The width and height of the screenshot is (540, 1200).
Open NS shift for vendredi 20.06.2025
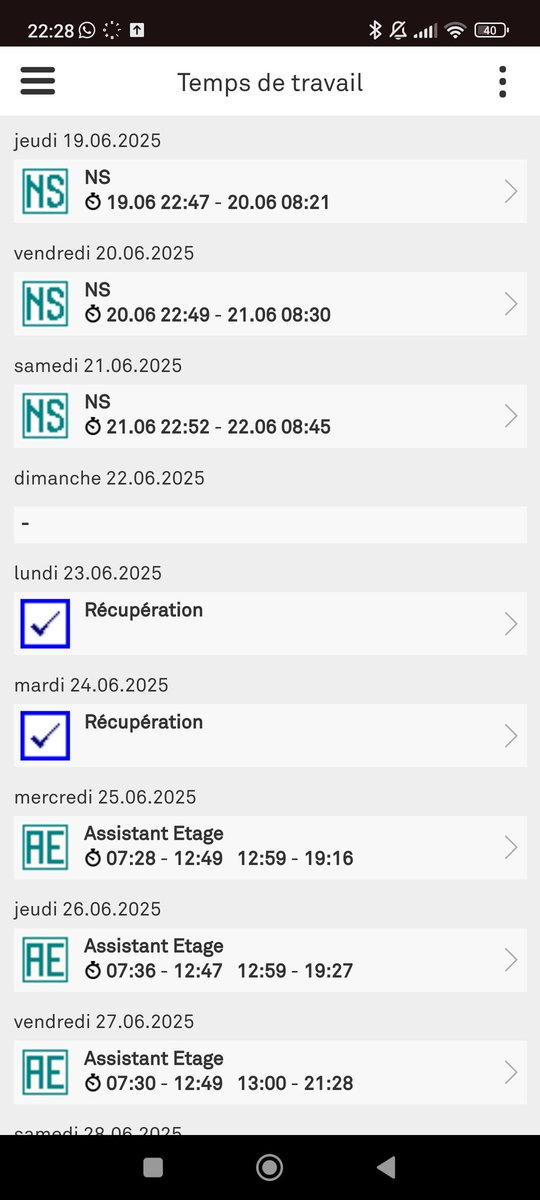pos(270,303)
